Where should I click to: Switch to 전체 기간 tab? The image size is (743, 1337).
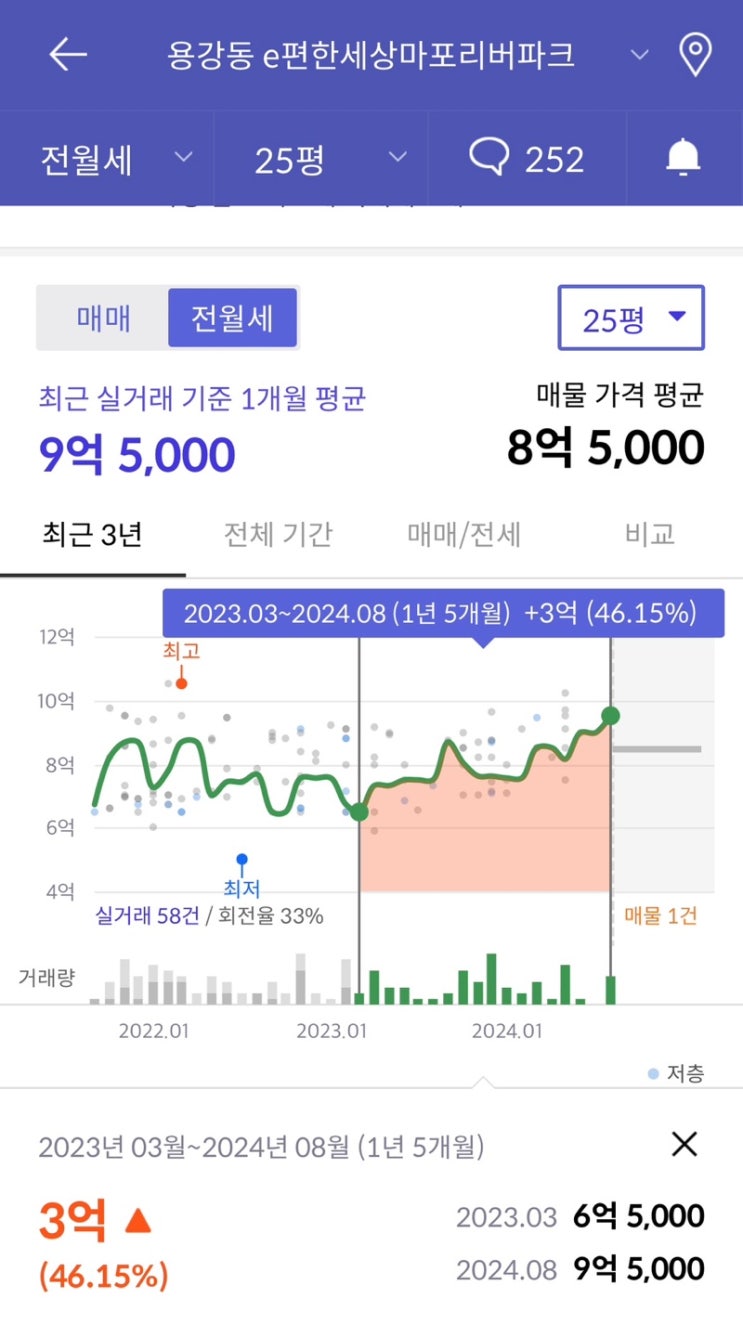pos(278,534)
